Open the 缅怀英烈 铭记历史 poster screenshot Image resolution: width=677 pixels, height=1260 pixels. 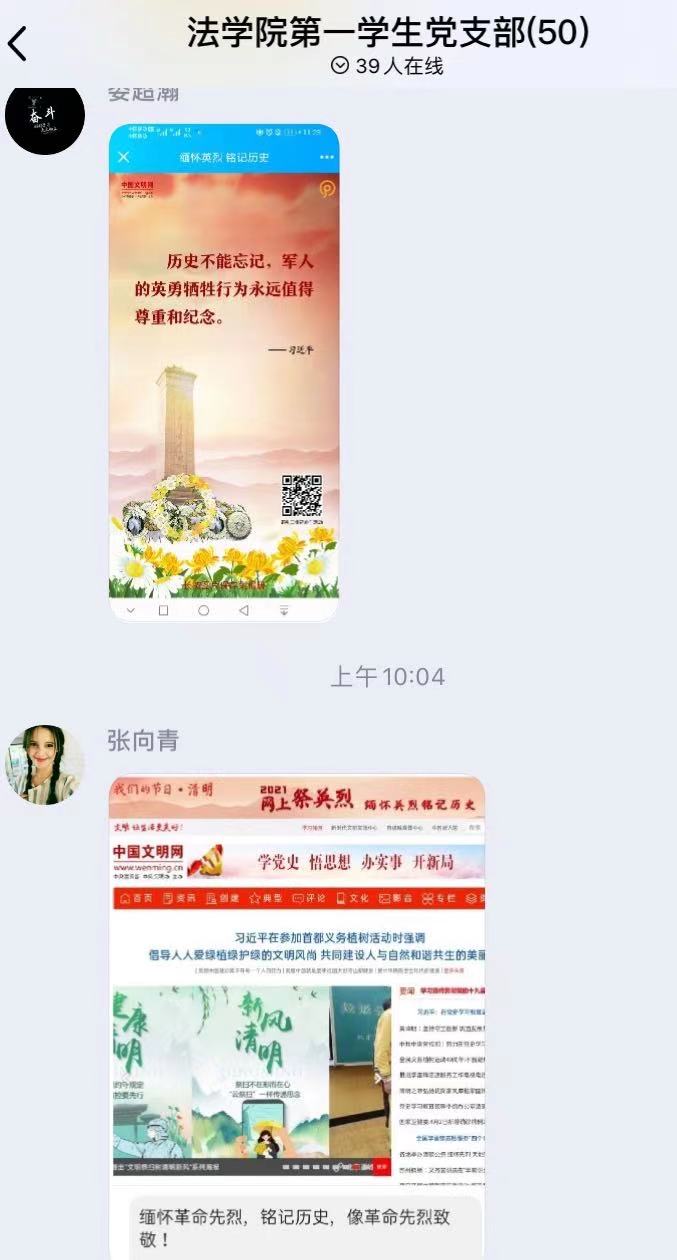224,373
